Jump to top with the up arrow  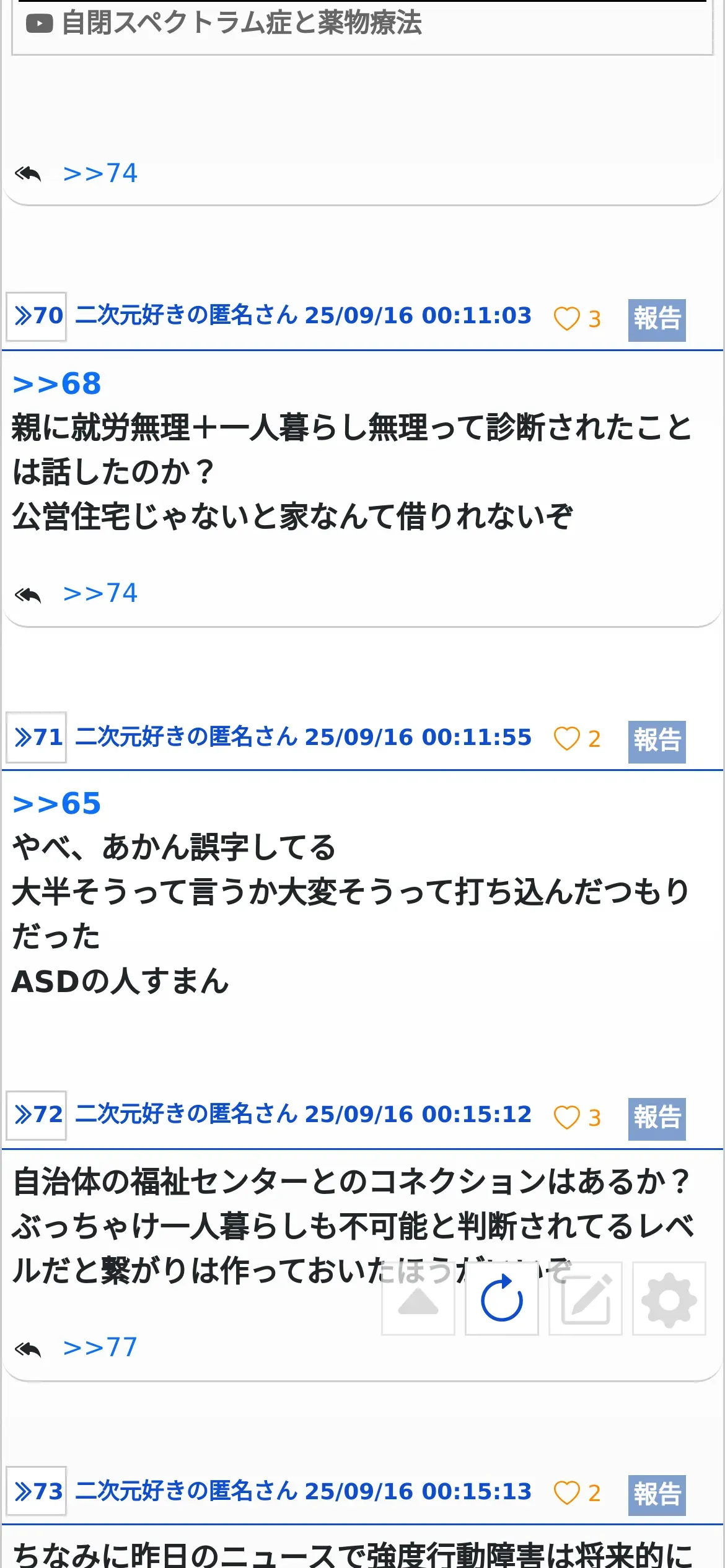pyautogui.click(x=418, y=1299)
